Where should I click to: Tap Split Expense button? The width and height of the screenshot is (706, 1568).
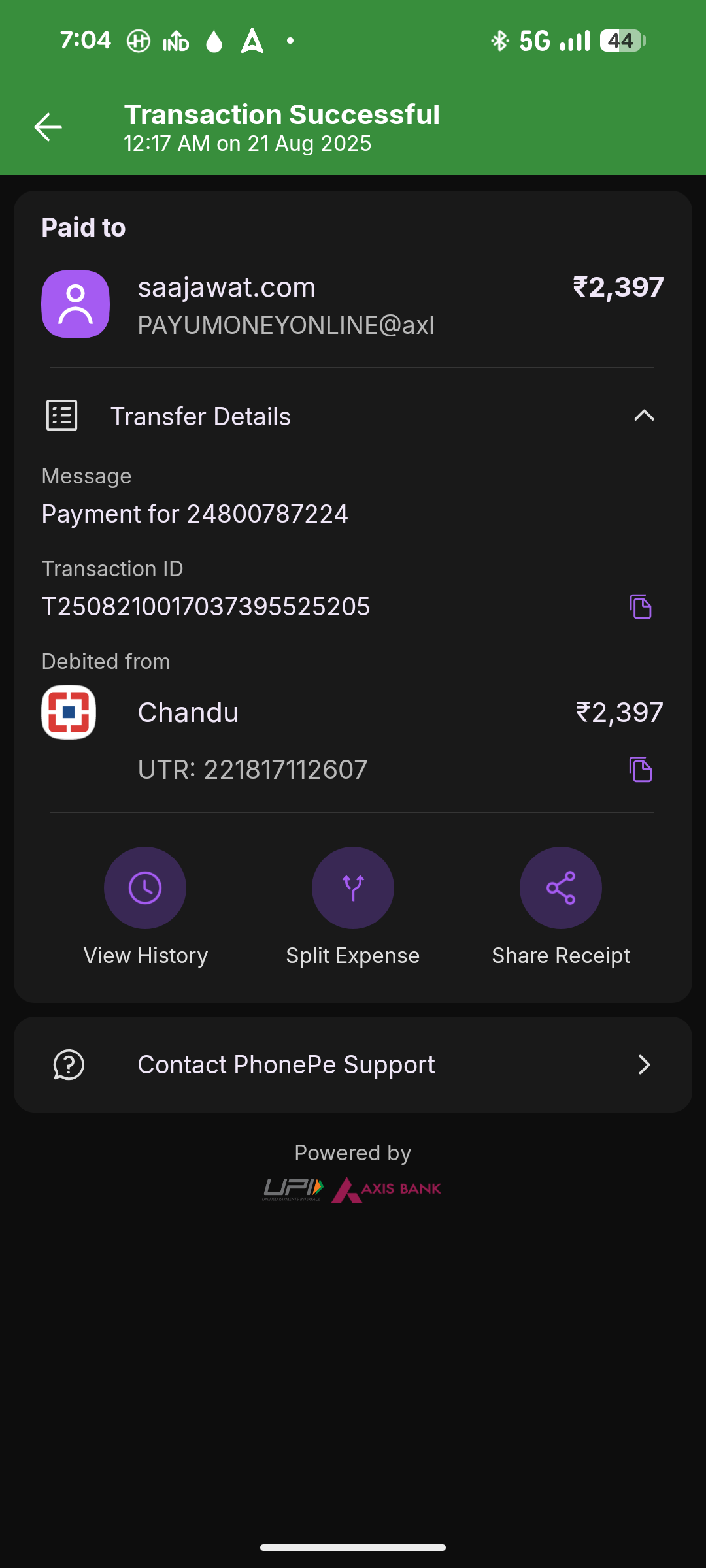click(353, 888)
